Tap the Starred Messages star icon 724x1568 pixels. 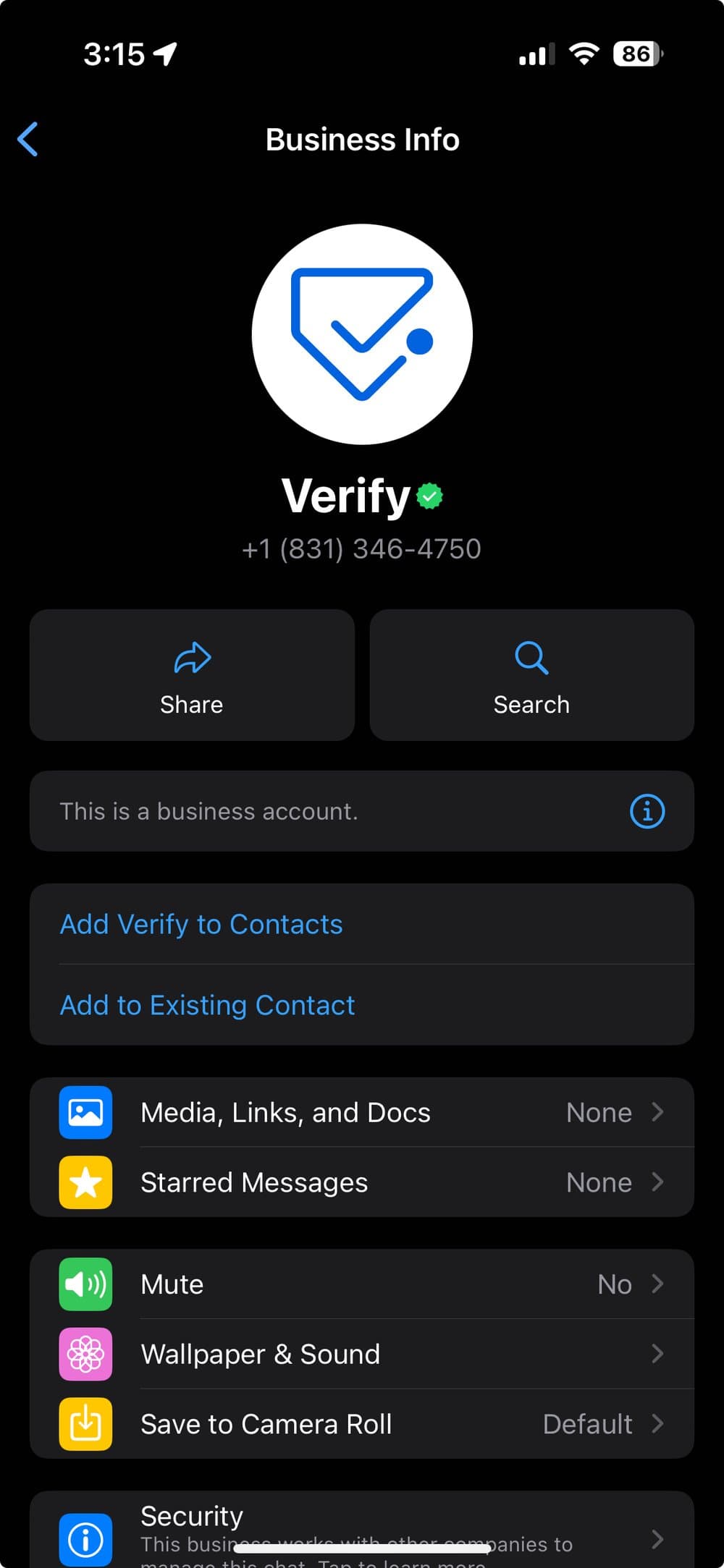(85, 1182)
